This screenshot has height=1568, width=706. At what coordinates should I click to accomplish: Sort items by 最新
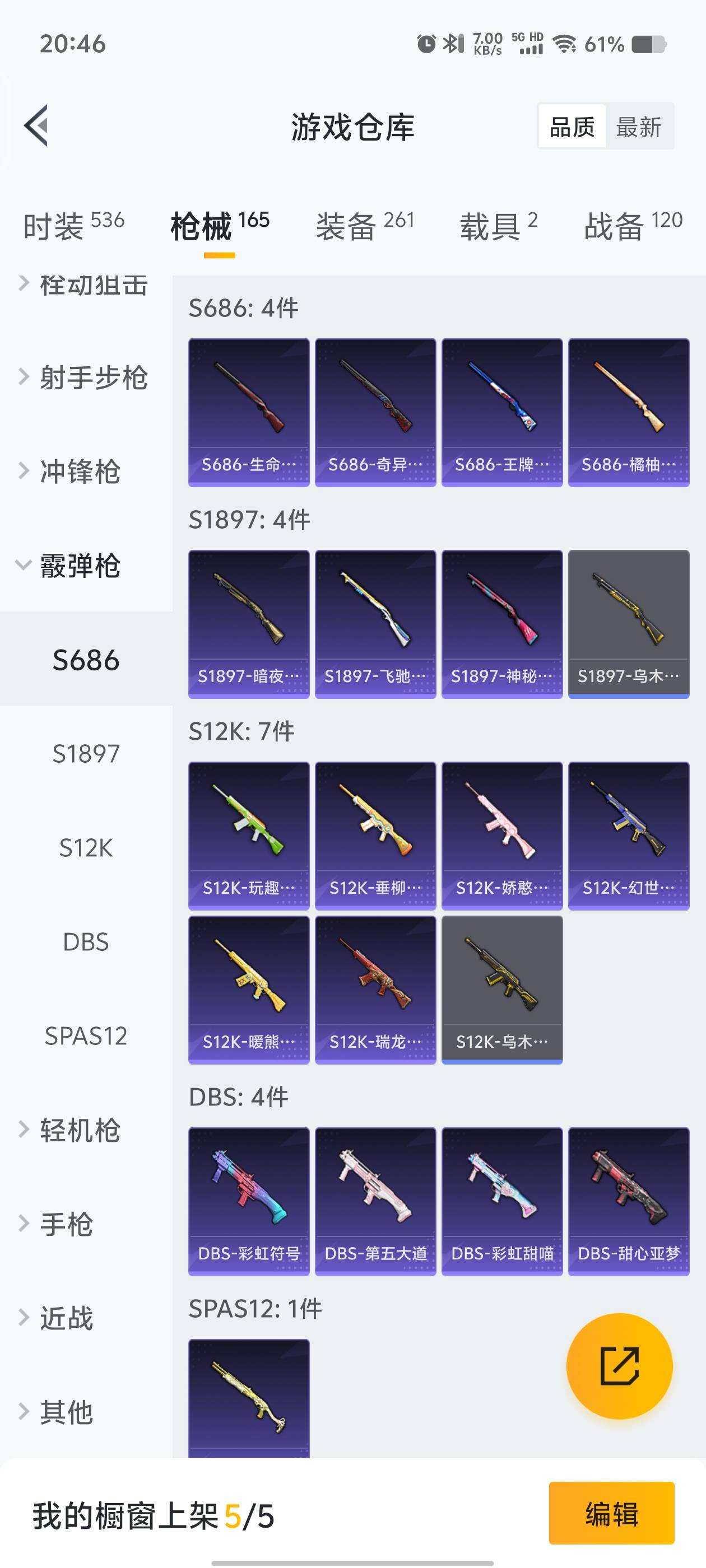point(638,127)
